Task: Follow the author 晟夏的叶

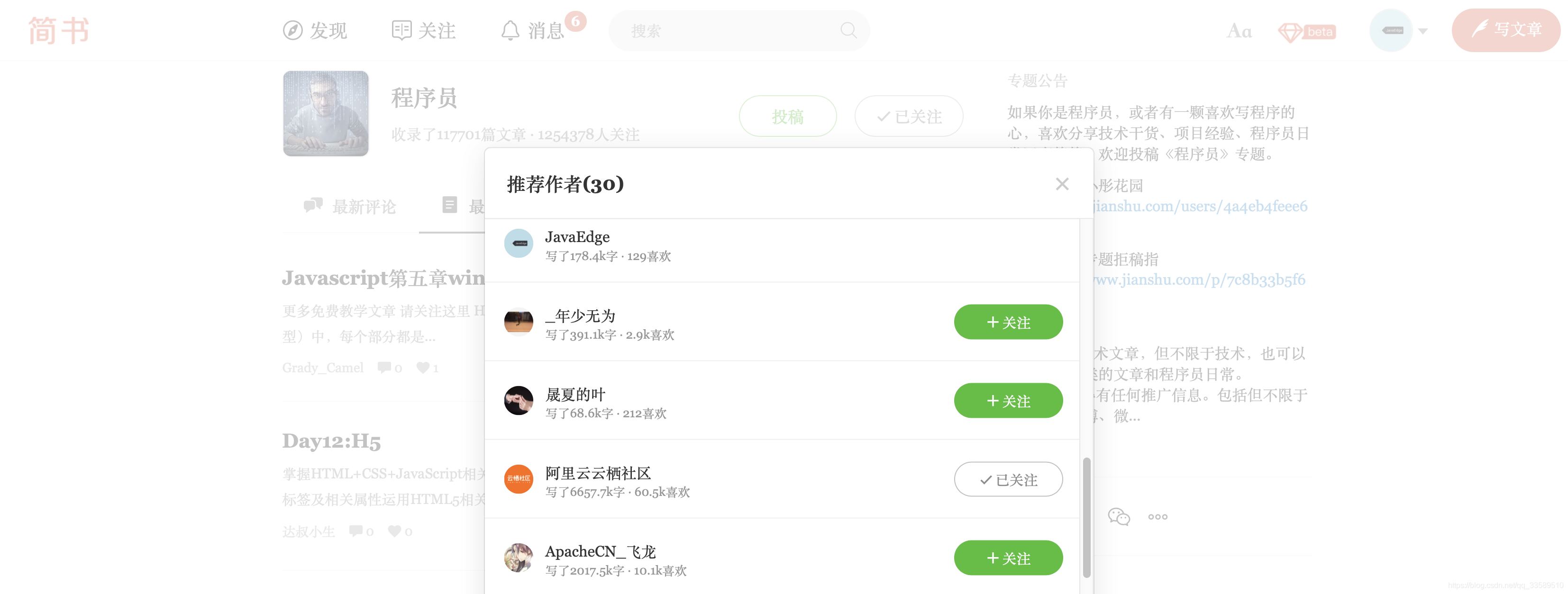Action: (1008, 401)
